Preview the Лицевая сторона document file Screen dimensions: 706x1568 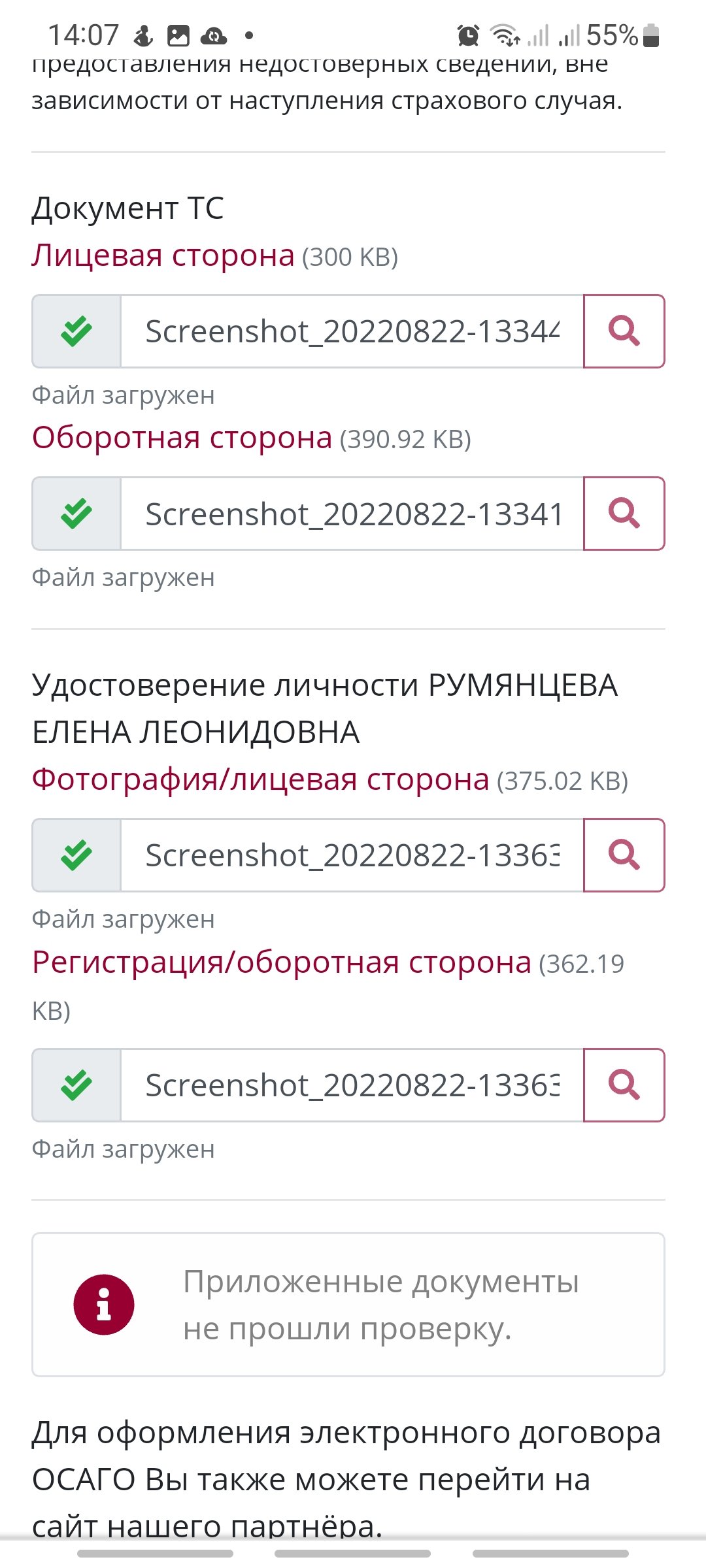[624, 331]
